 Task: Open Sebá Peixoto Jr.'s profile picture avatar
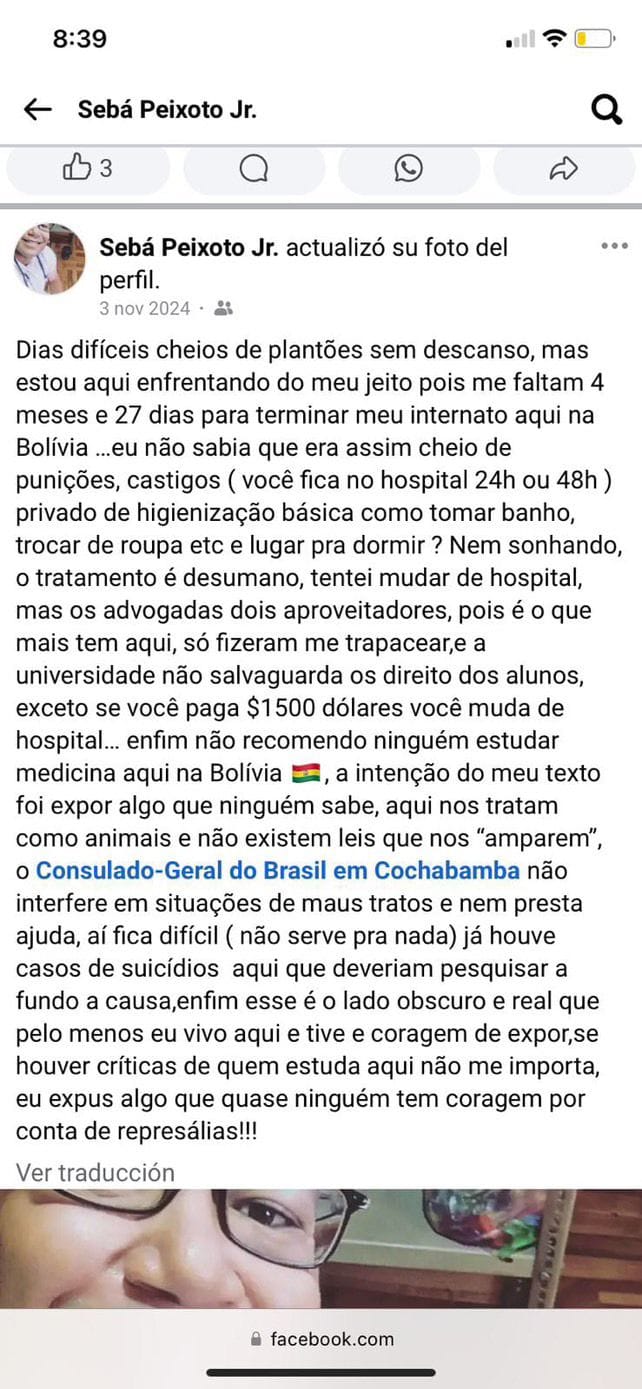(x=49, y=258)
